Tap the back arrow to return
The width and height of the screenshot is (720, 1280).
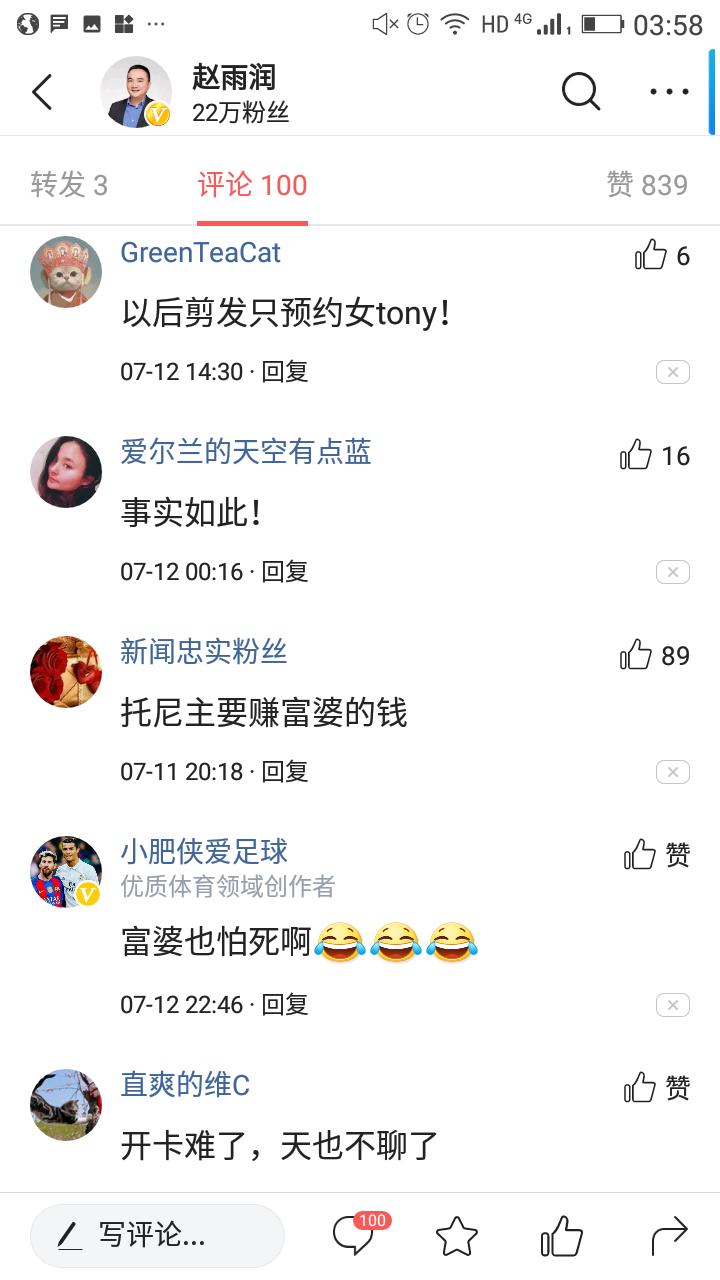coord(40,91)
